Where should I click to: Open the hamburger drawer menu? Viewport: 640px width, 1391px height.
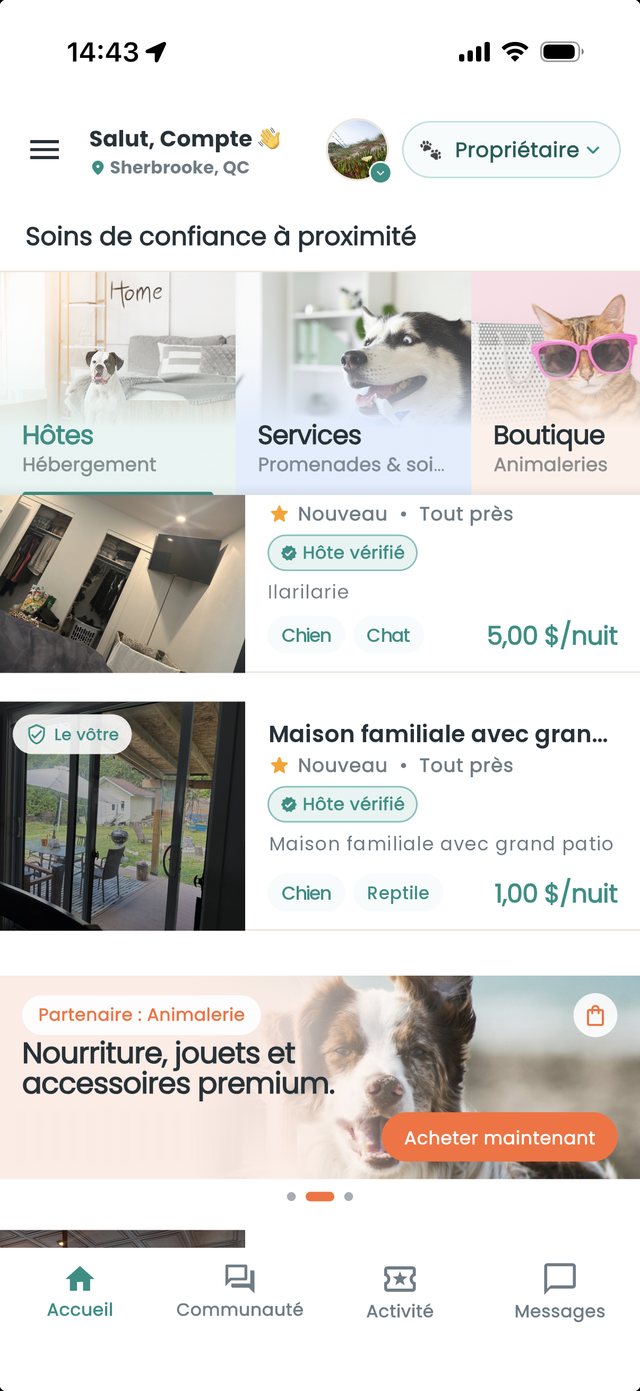(x=44, y=150)
